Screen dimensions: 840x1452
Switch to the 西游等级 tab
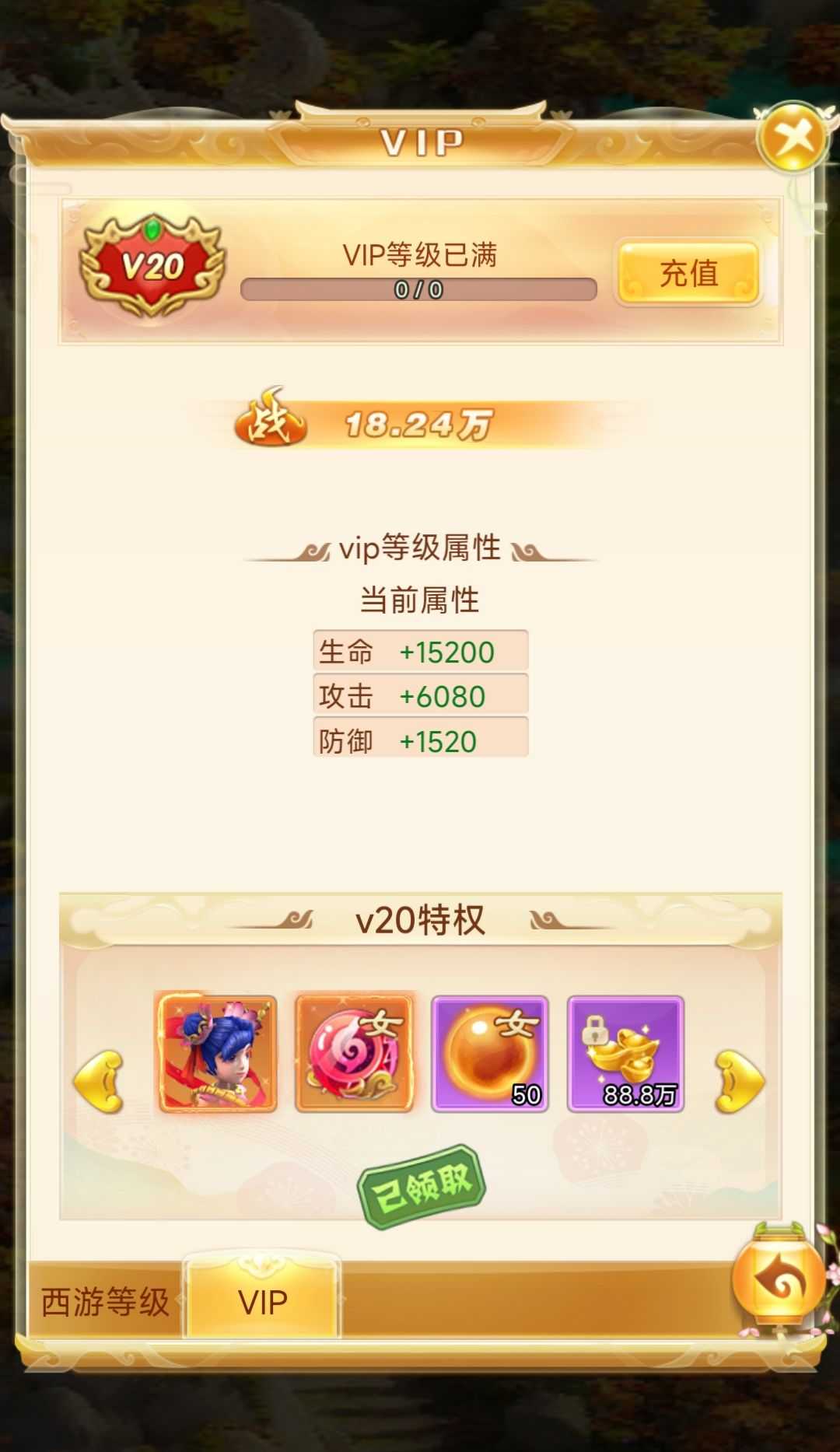coord(105,1302)
